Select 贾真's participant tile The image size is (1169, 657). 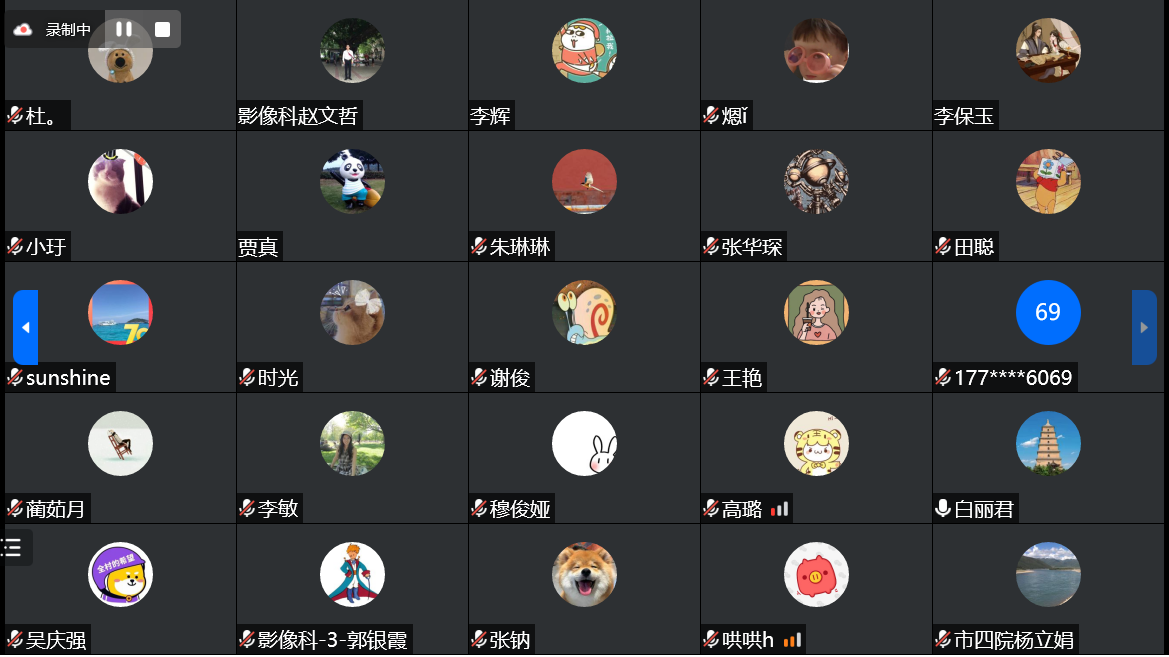click(352, 196)
